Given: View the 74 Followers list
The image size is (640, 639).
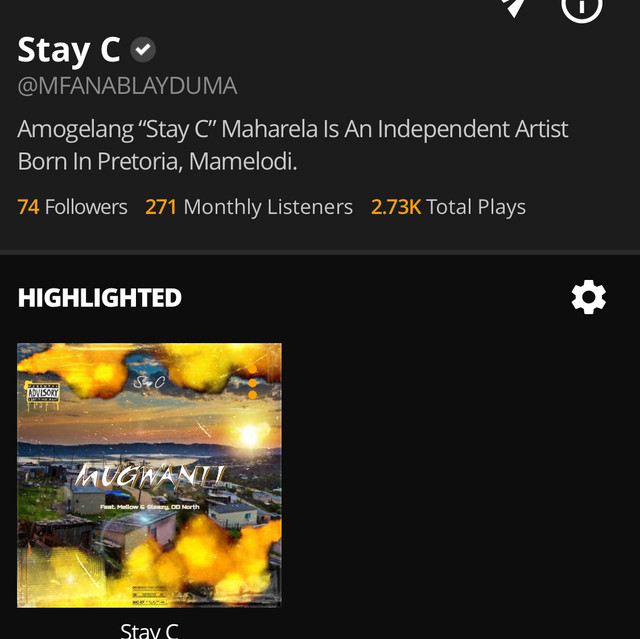Looking at the screenshot, I should [x=73, y=207].
